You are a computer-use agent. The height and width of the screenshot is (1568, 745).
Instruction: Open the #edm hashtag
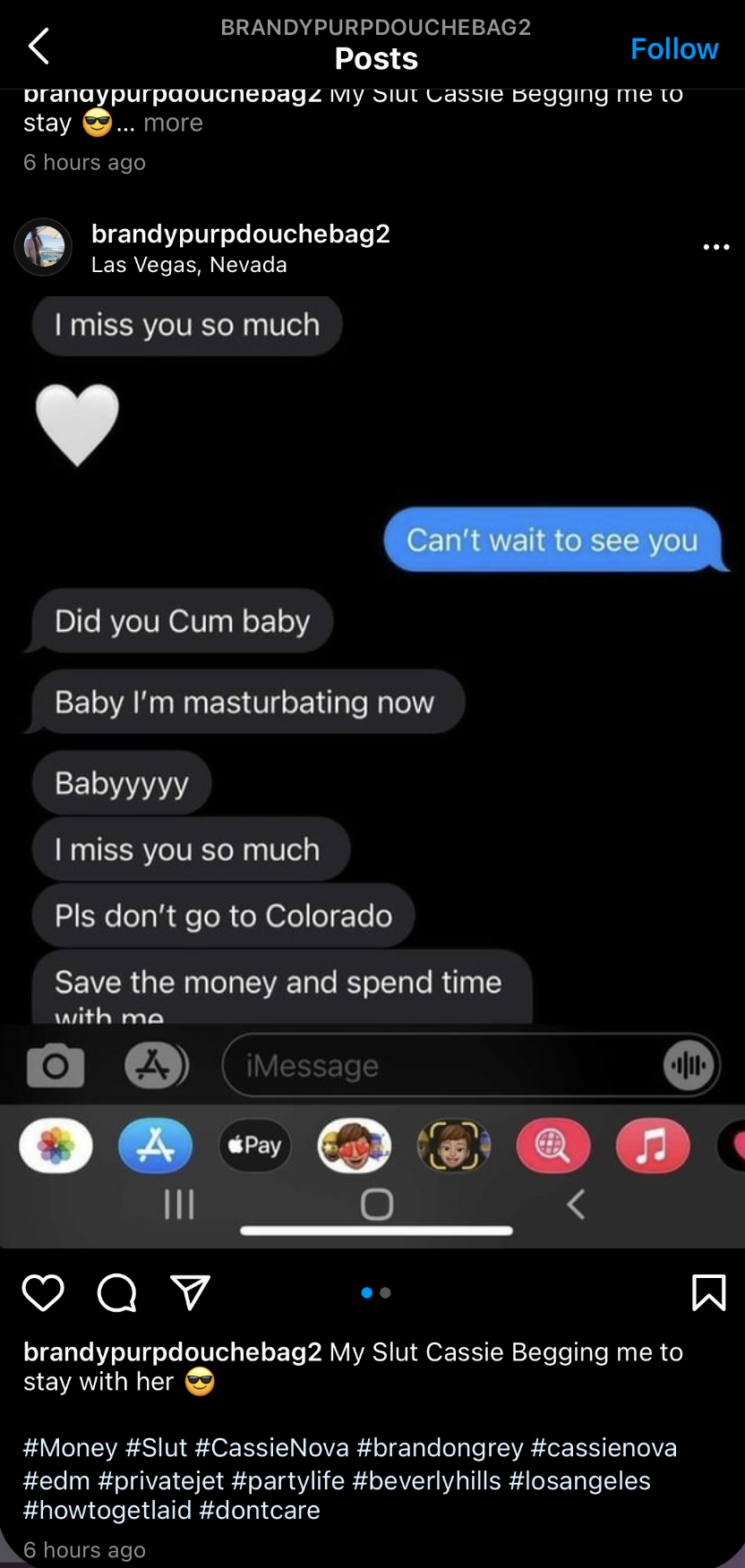[56, 1480]
